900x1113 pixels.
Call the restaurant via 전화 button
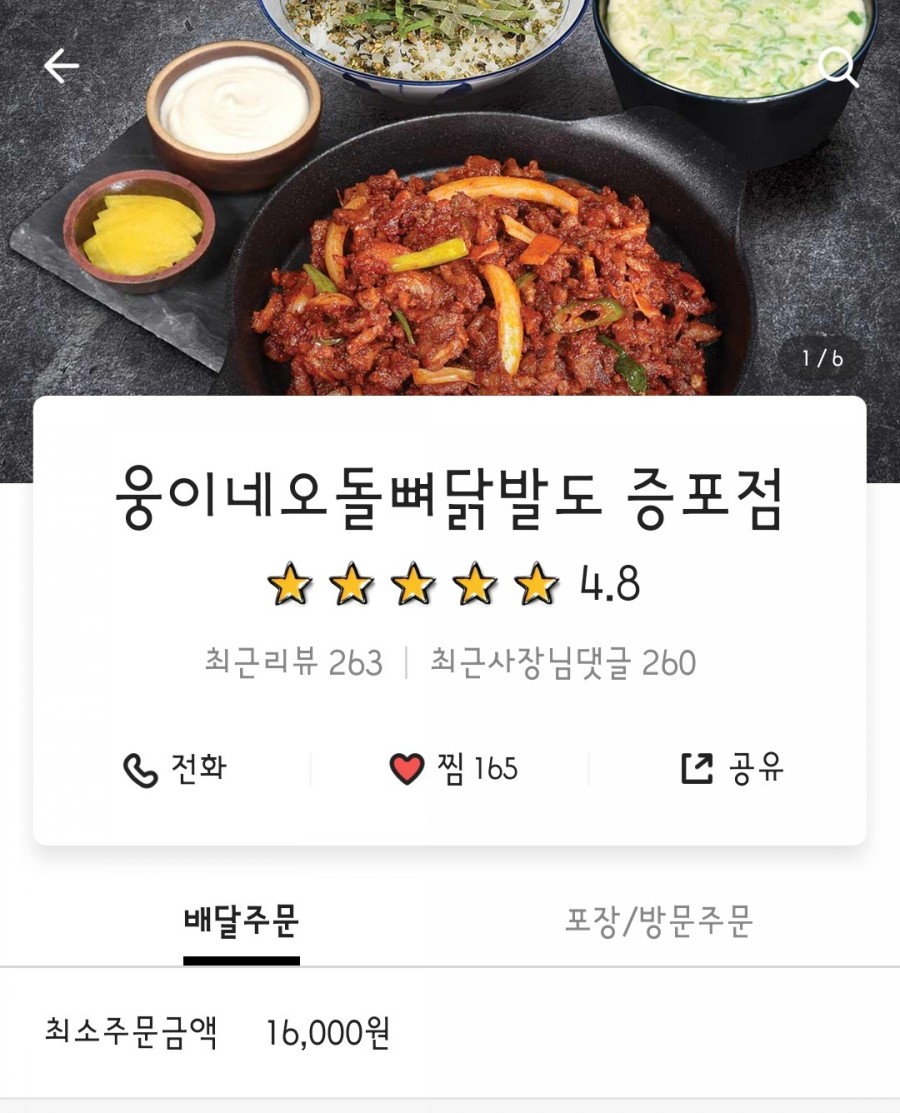point(175,769)
